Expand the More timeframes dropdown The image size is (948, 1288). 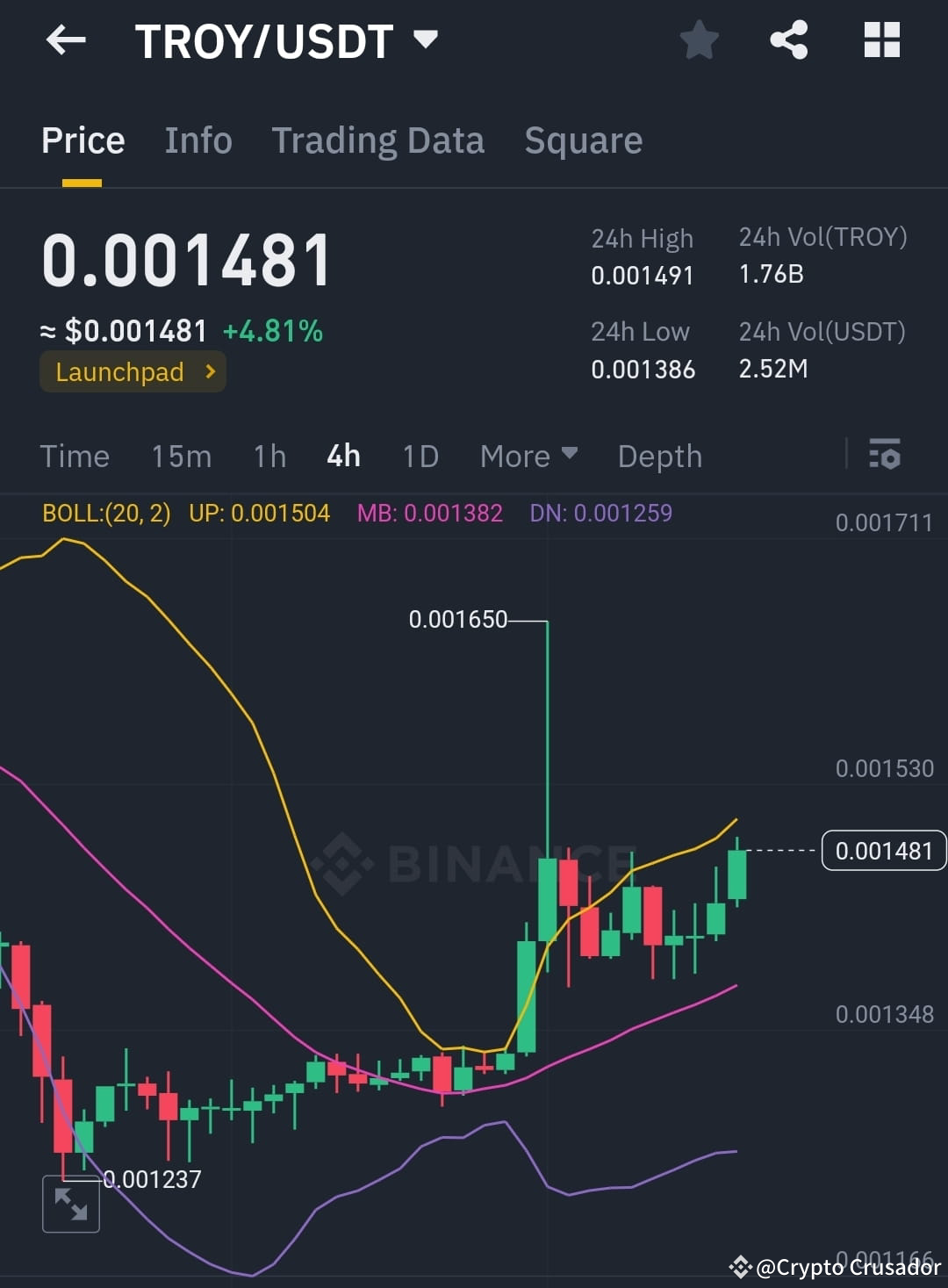click(528, 456)
